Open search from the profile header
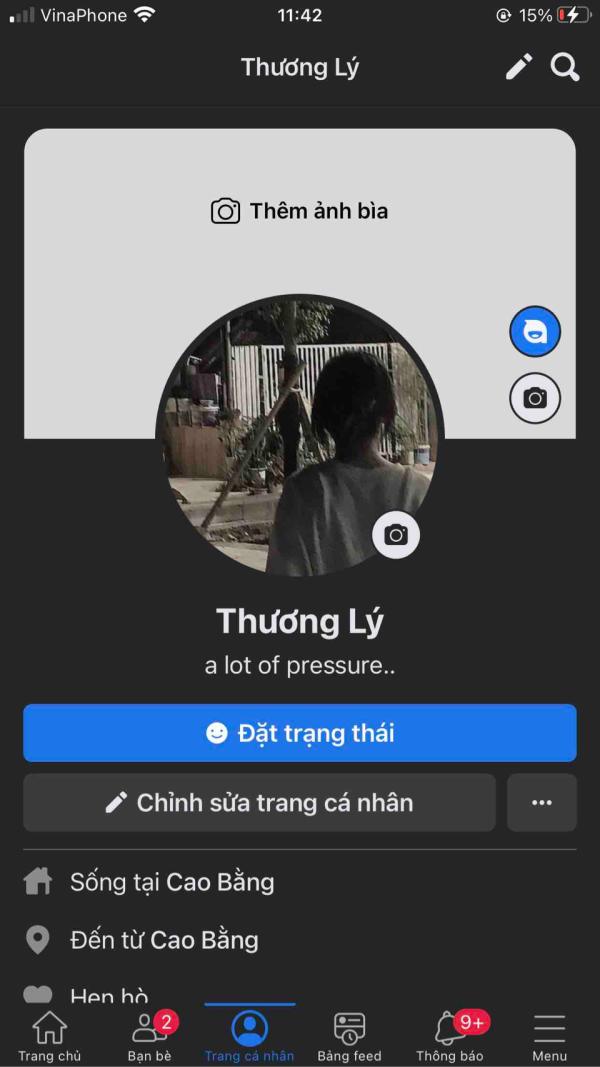This screenshot has width=600, height=1067. [x=565, y=67]
